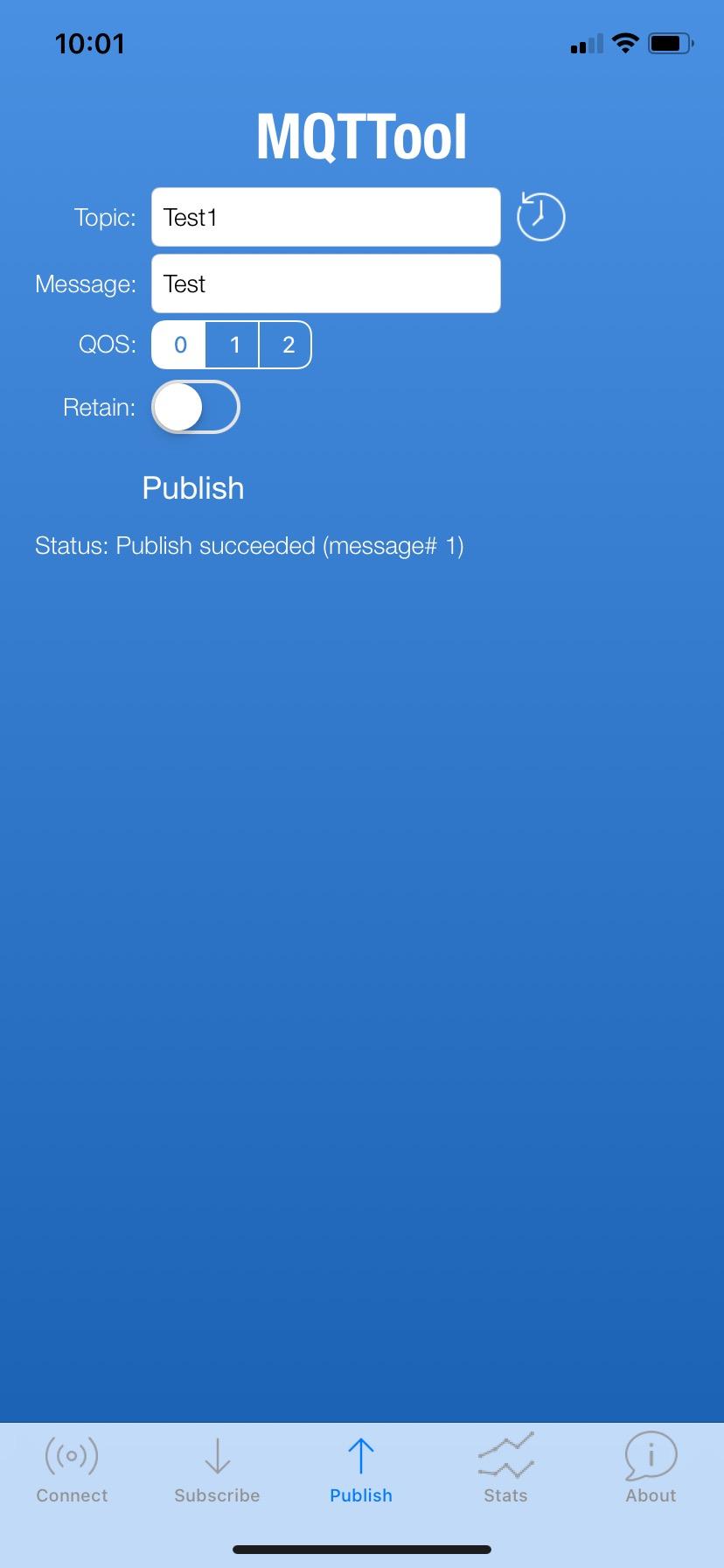Open the topic history clock icon
This screenshot has width=724, height=1568.
tap(540, 217)
